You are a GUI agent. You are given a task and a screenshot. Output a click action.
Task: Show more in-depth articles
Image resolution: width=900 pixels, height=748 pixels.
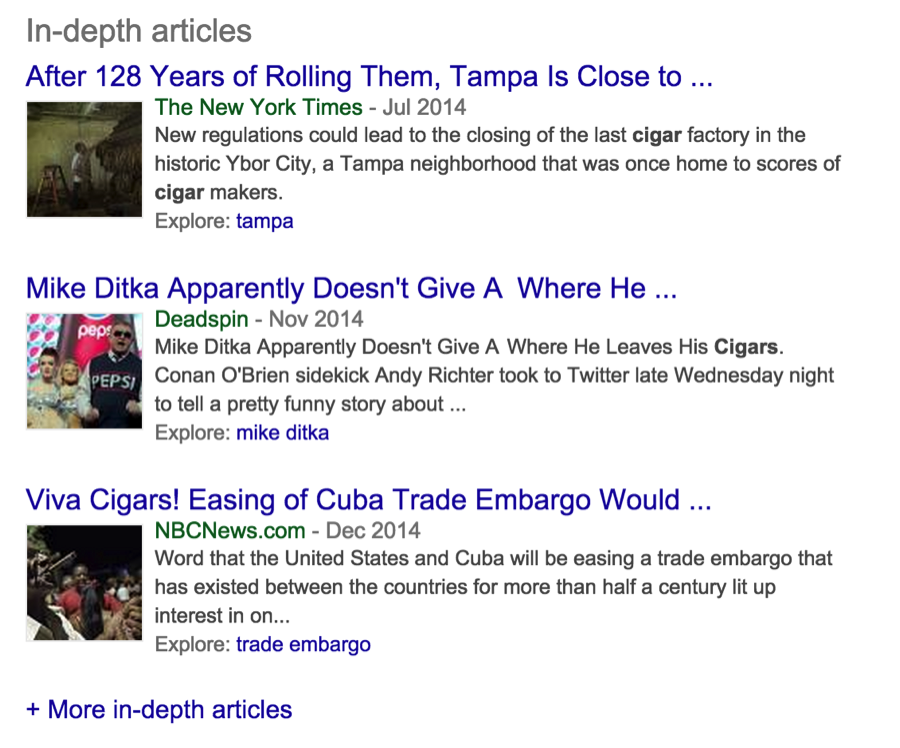(x=159, y=710)
